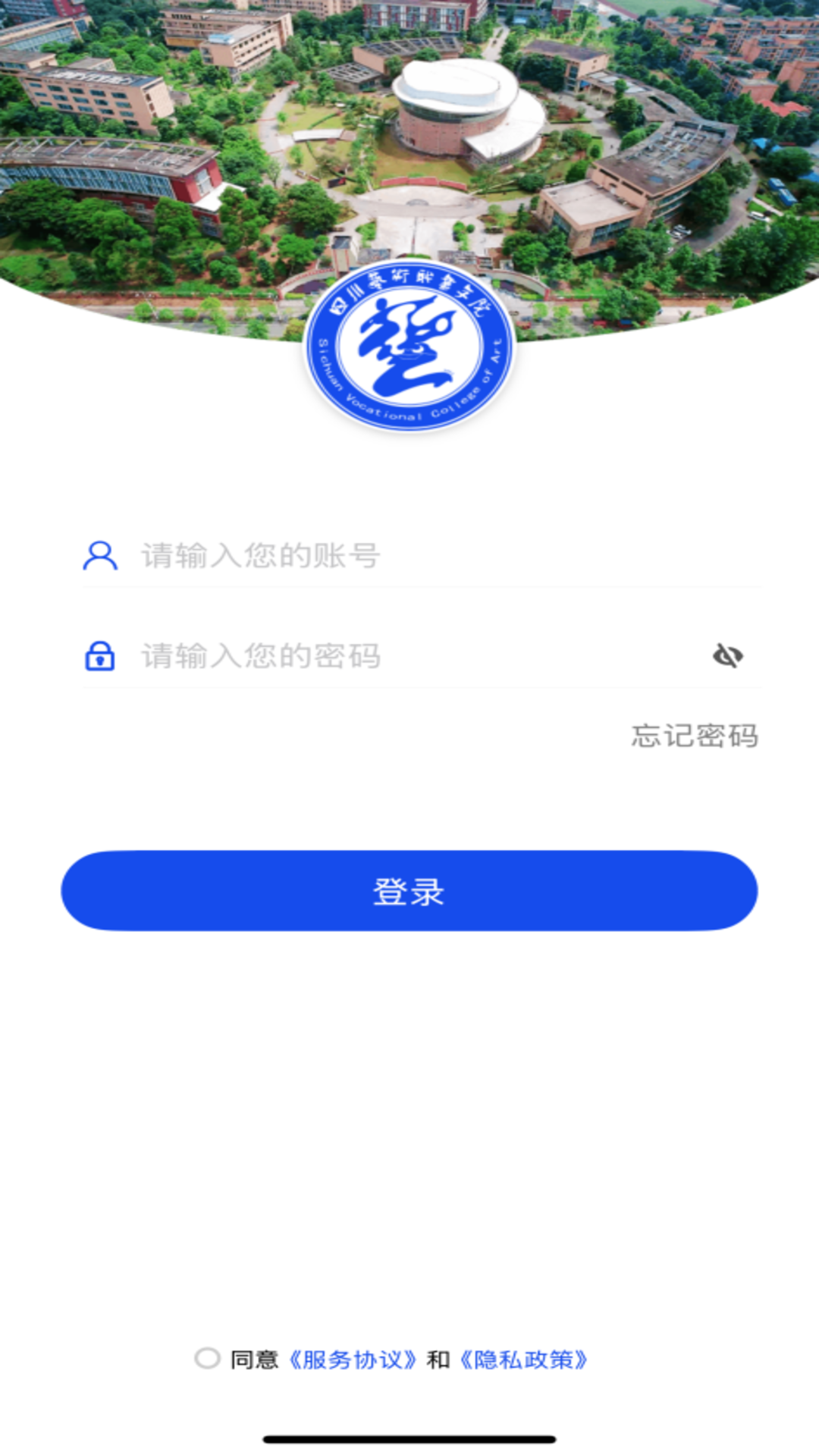Tap the campus aerial photo banner
This screenshot has height=1456, width=819.
[409, 136]
